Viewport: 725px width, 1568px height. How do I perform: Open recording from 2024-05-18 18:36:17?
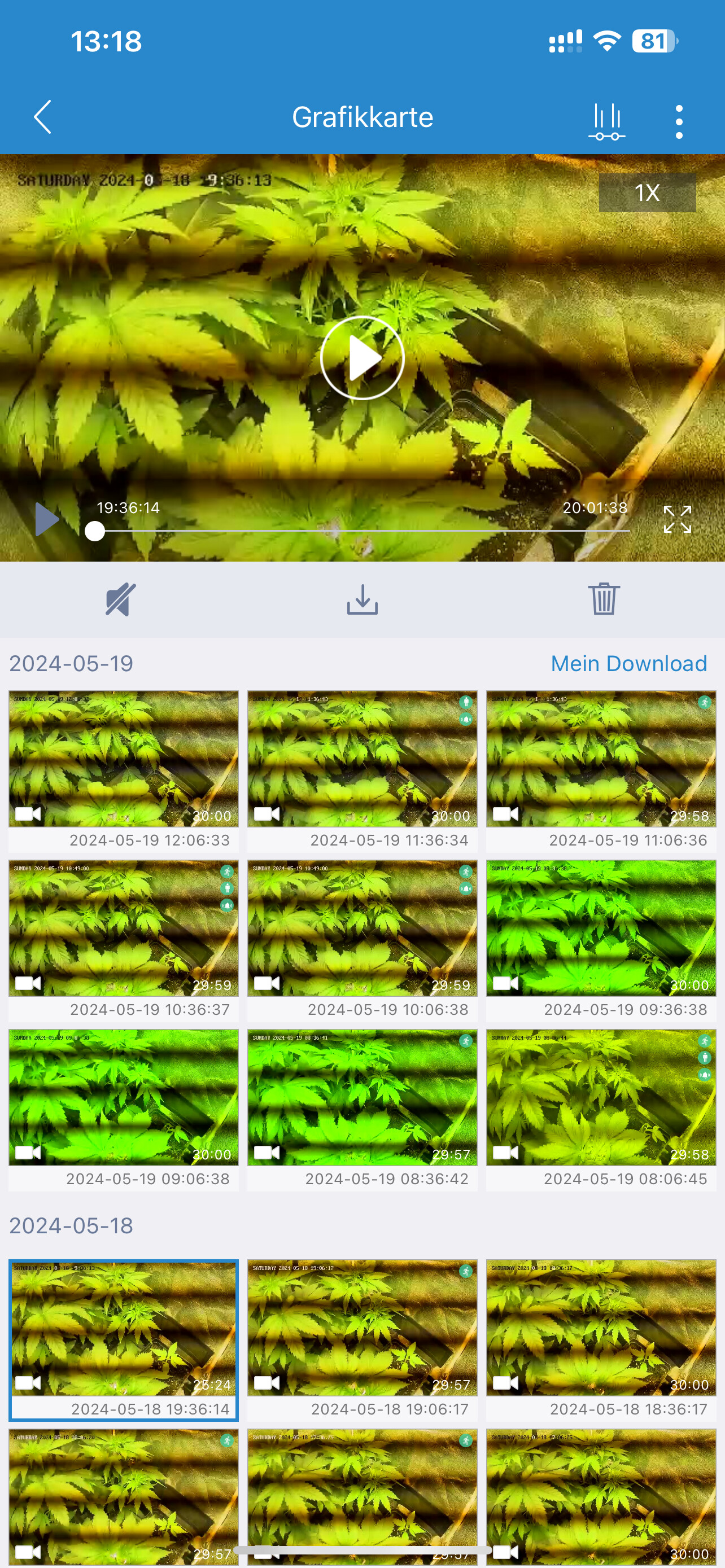(601, 1328)
